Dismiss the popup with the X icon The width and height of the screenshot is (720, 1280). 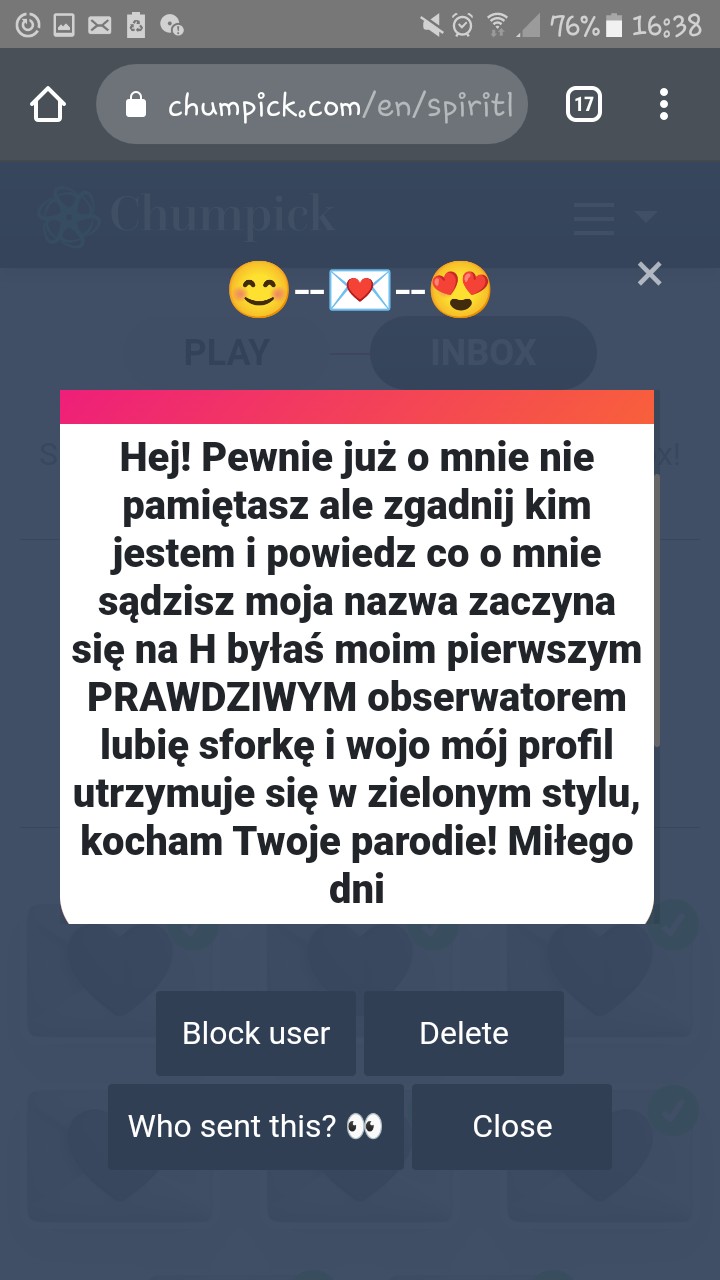click(x=650, y=273)
